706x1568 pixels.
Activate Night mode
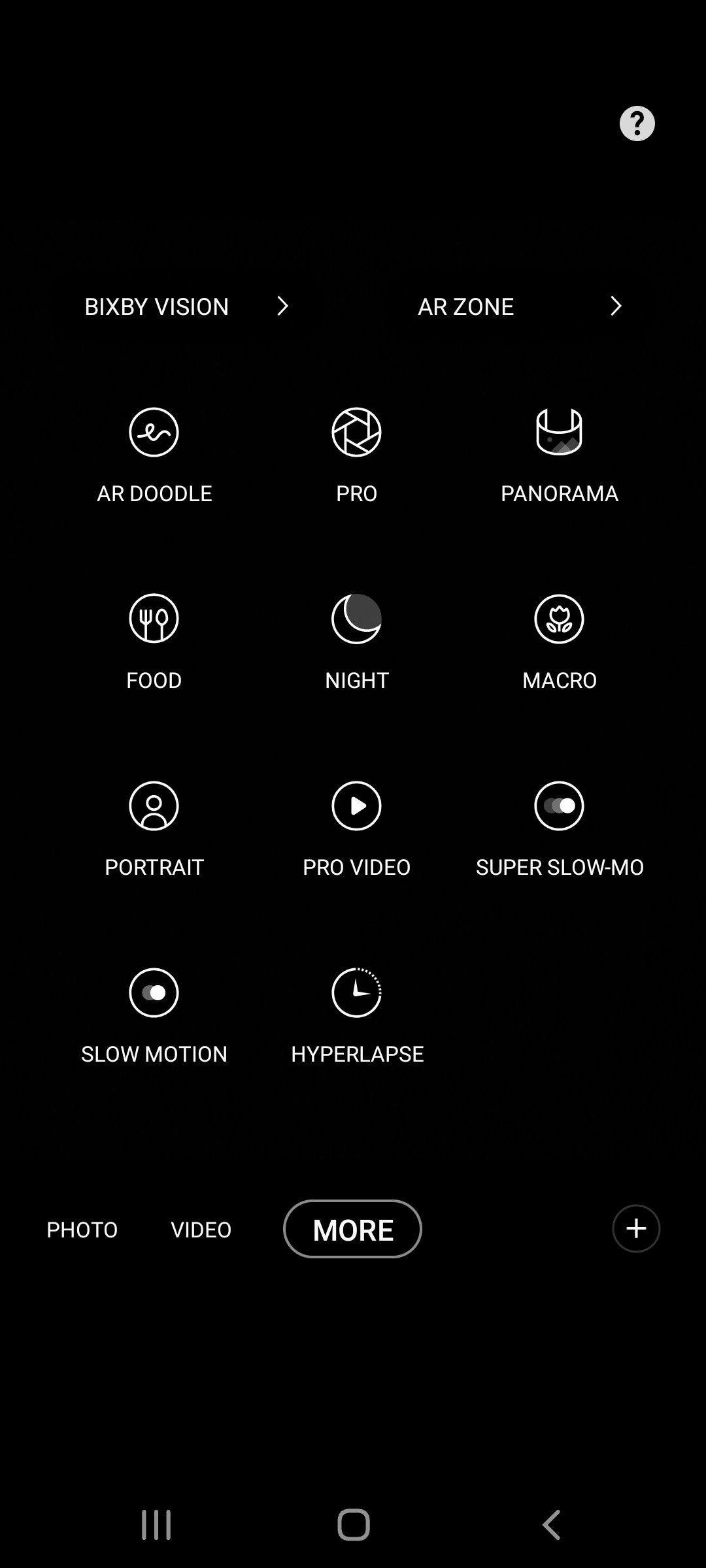(356, 643)
